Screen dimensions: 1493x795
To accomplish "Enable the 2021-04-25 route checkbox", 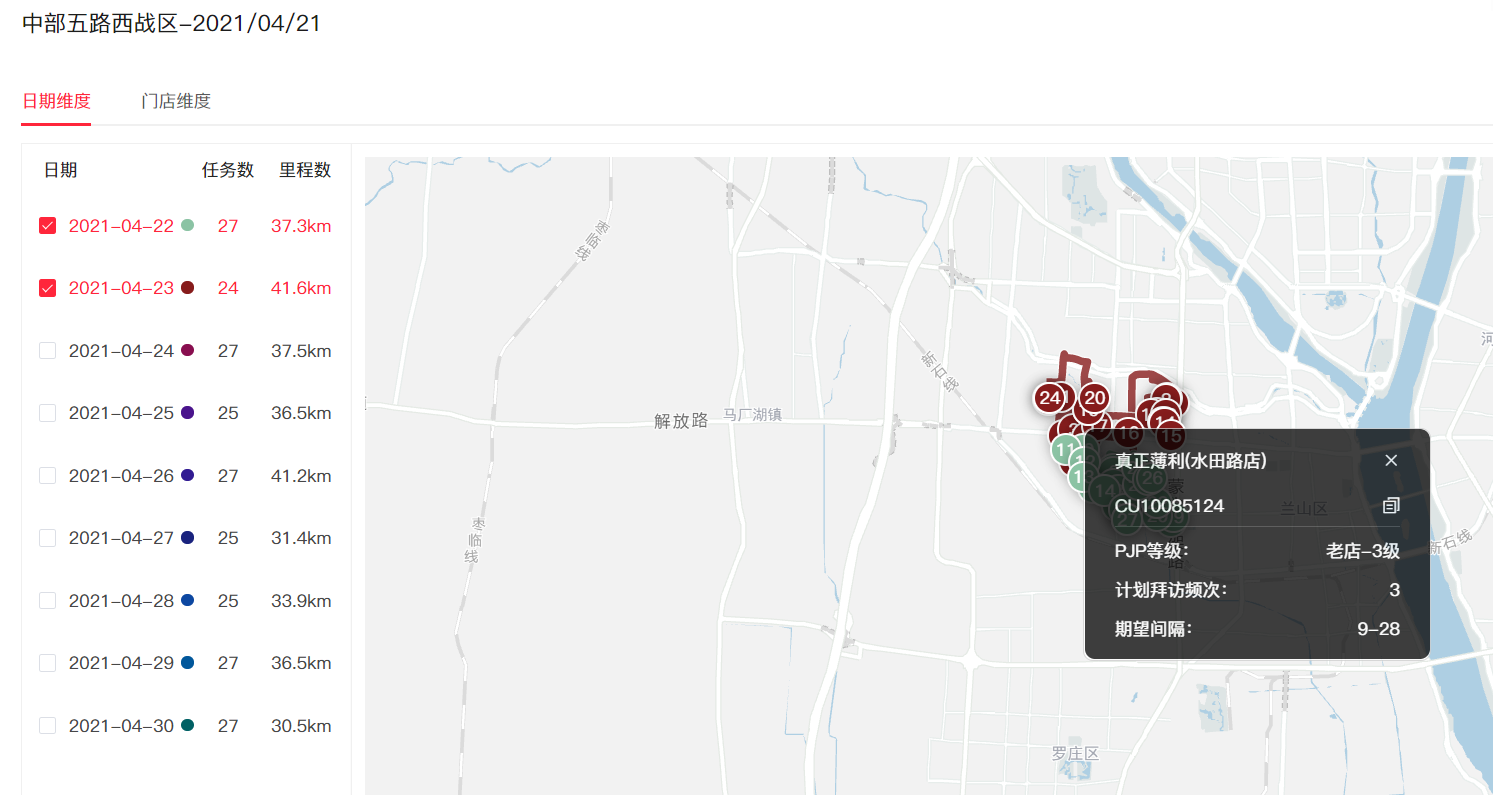I will pos(47,413).
